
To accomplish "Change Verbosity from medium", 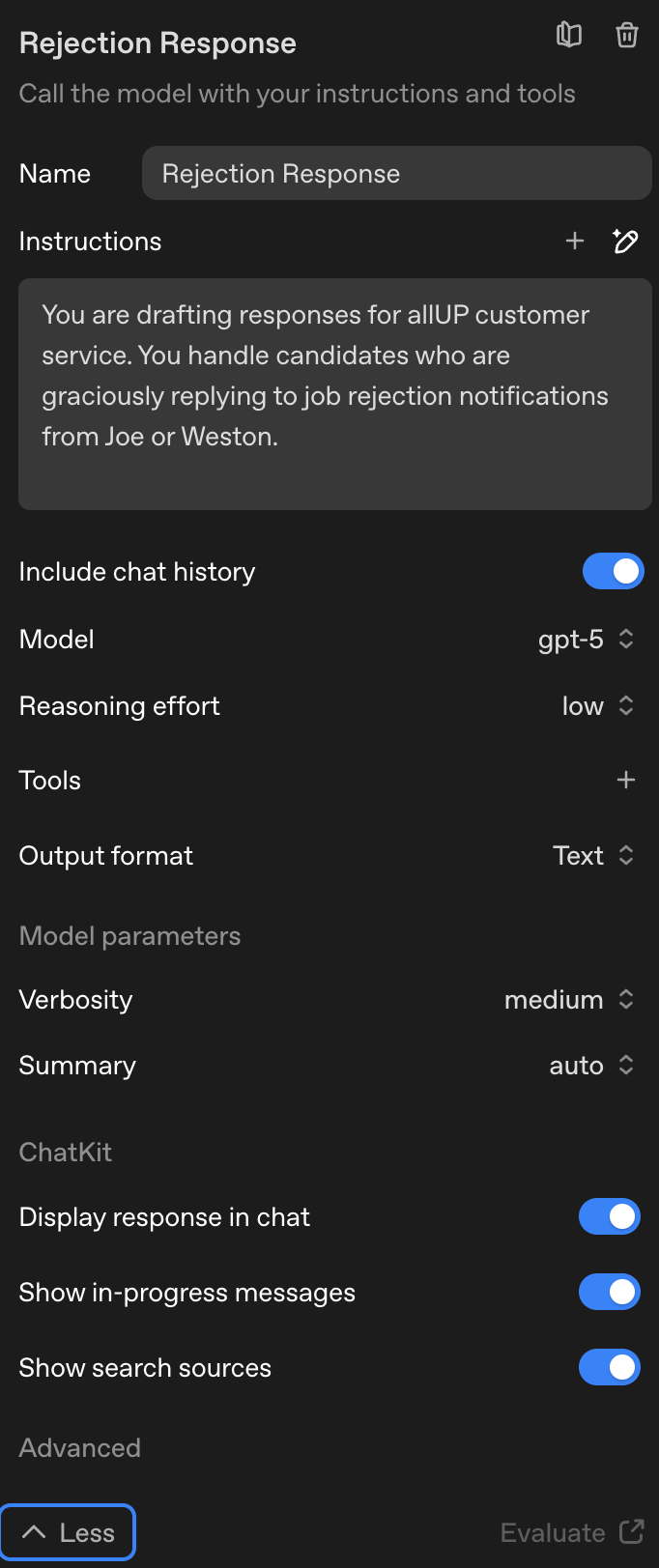I will click(568, 1000).
